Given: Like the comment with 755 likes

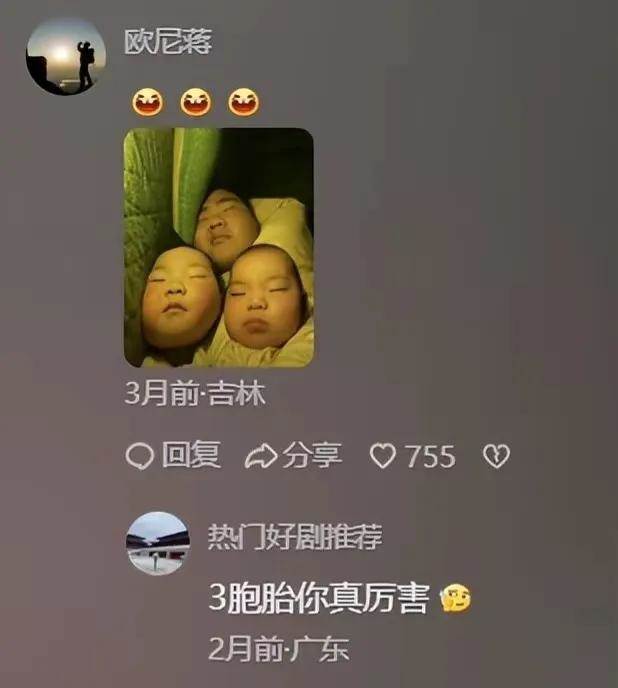Looking at the screenshot, I should (x=383, y=457).
